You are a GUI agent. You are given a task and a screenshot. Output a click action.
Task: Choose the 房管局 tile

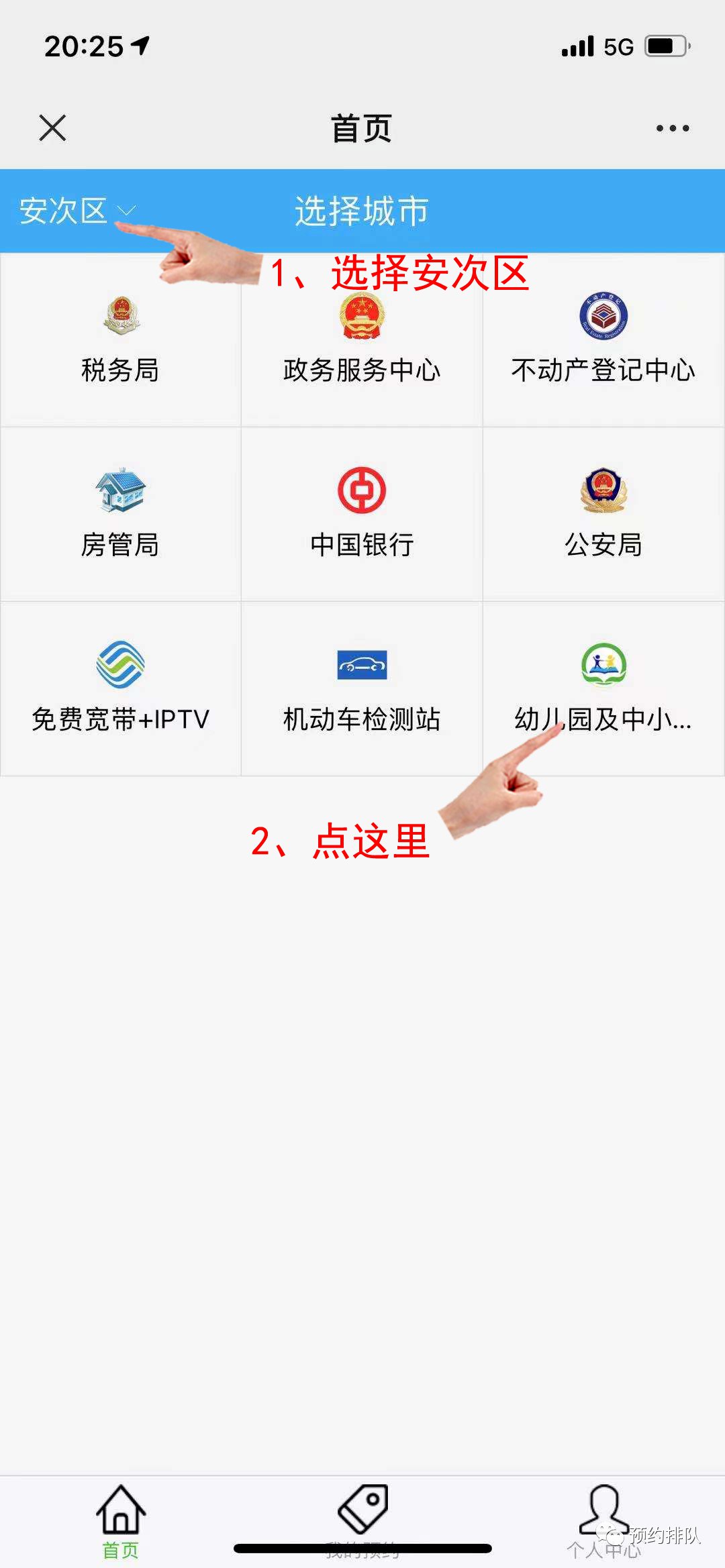click(x=120, y=515)
